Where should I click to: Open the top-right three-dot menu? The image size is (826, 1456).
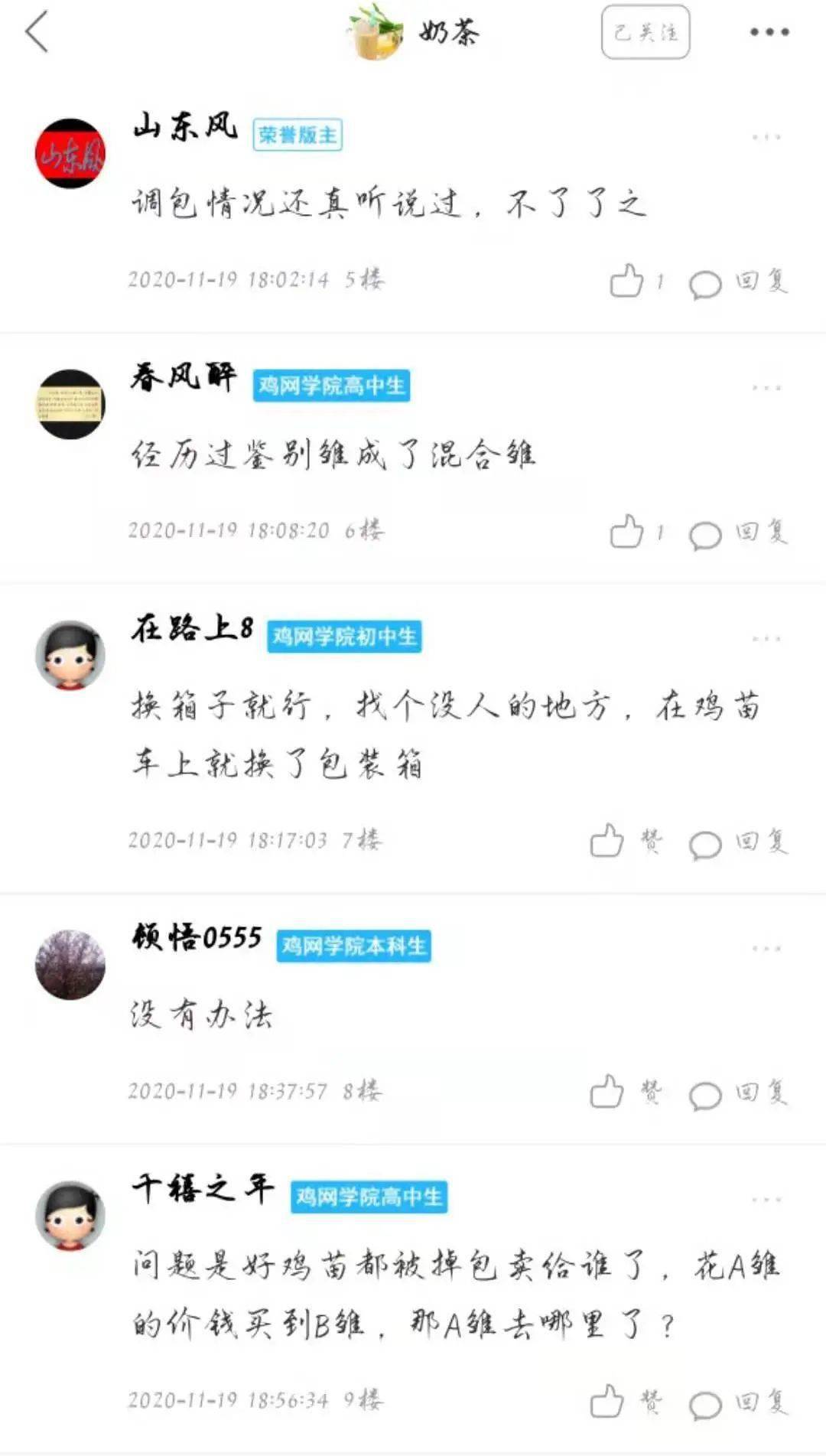coord(769,32)
